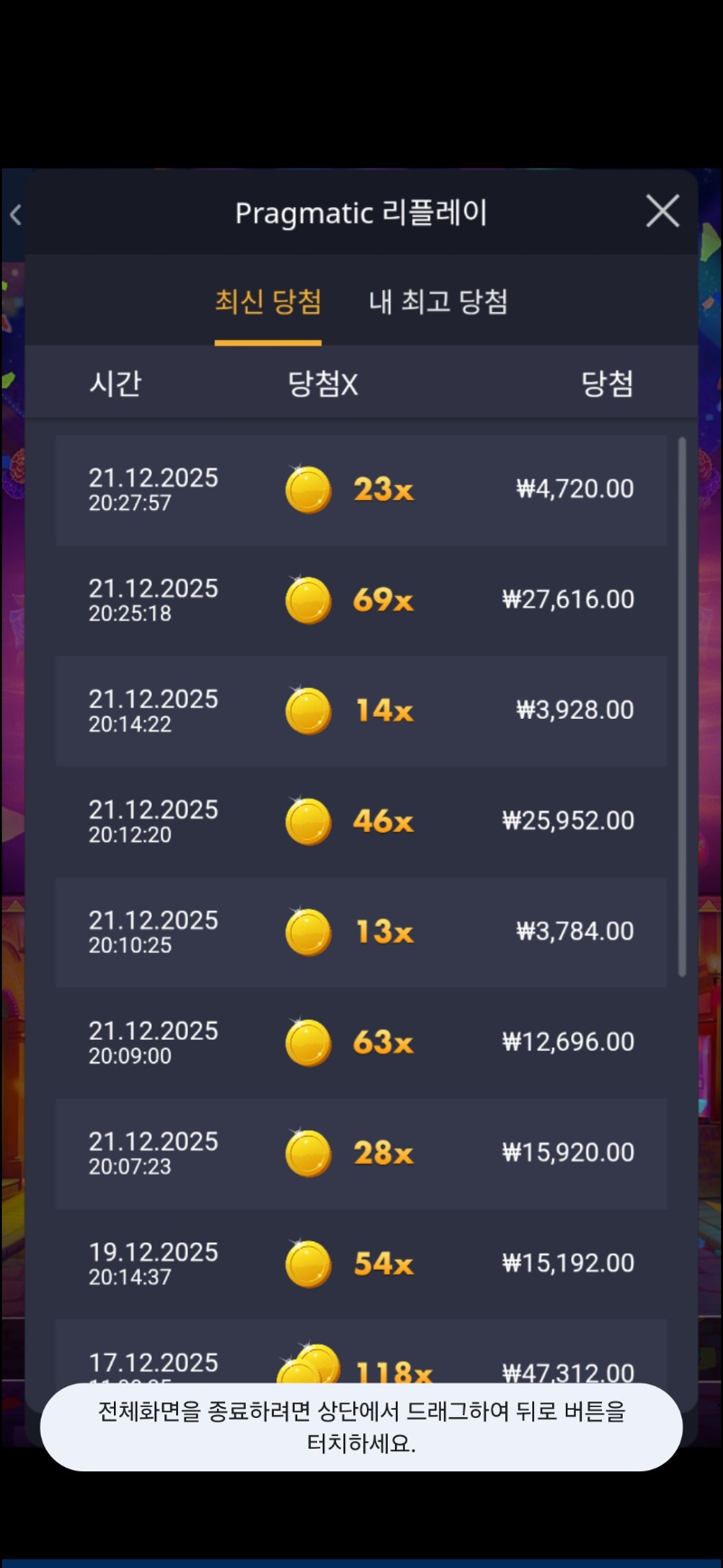This screenshot has width=723, height=1568.
Task: Go back using the left arrow
Action: click(15, 214)
